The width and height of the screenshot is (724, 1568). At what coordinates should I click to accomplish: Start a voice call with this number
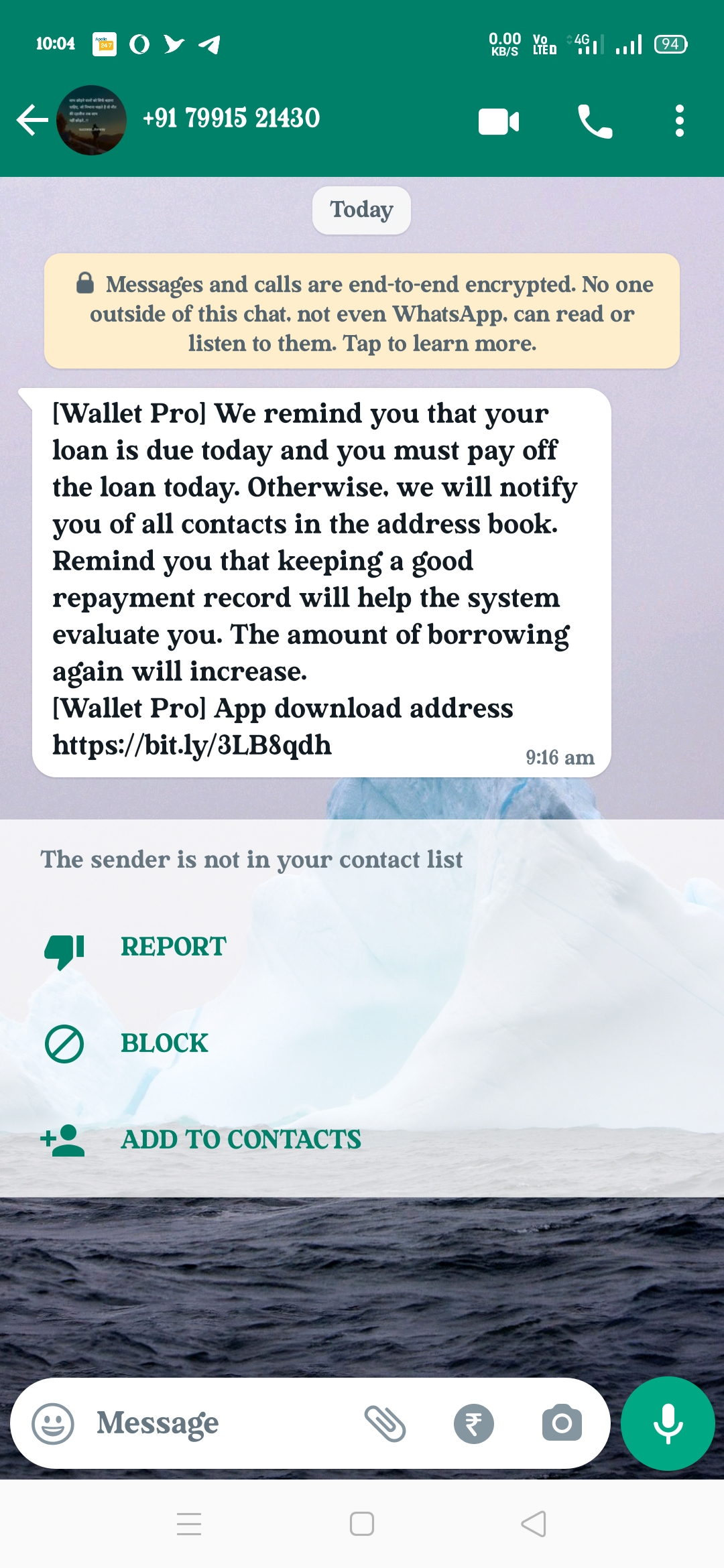[595, 121]
